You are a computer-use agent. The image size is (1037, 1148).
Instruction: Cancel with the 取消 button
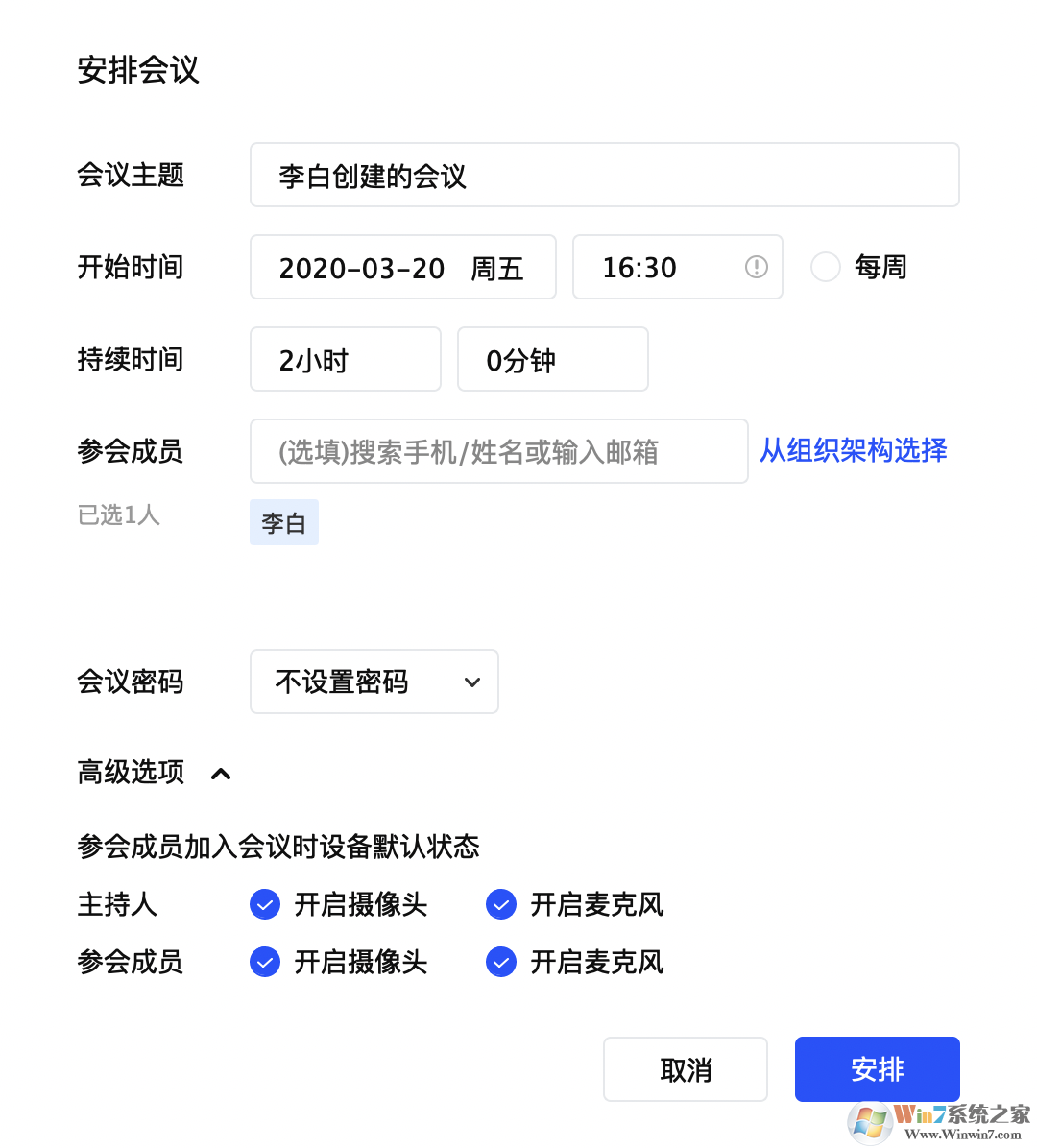click(x=685, y=1069)
